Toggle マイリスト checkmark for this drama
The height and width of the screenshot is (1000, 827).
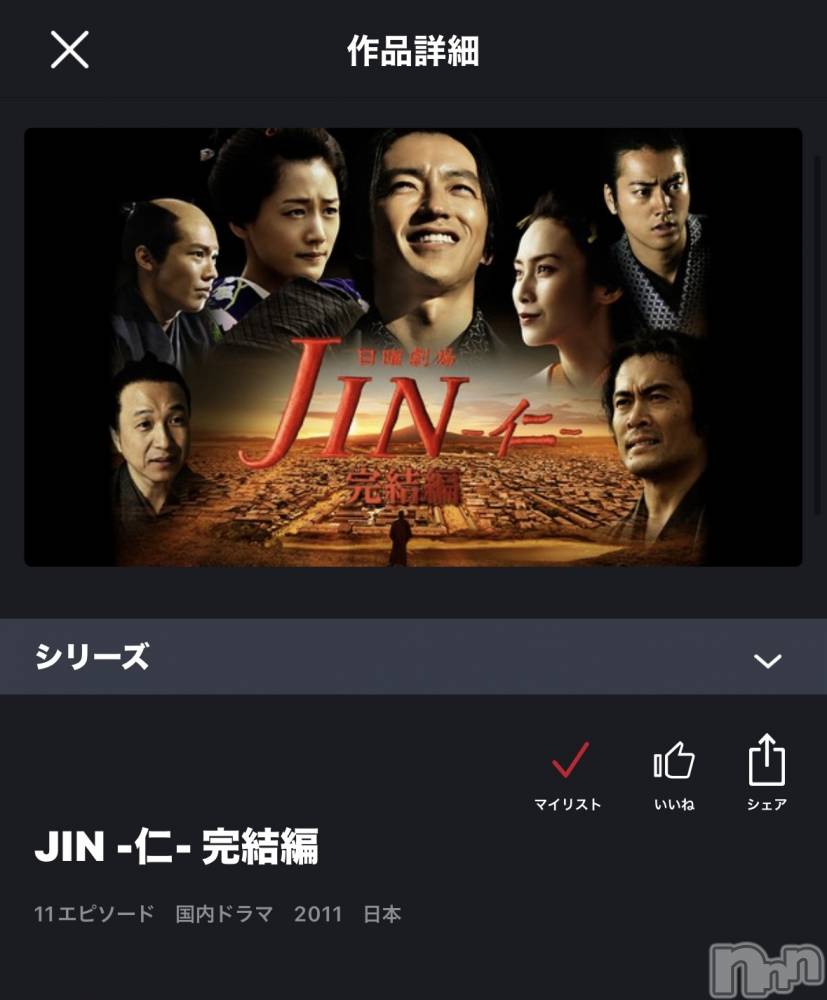568,771
